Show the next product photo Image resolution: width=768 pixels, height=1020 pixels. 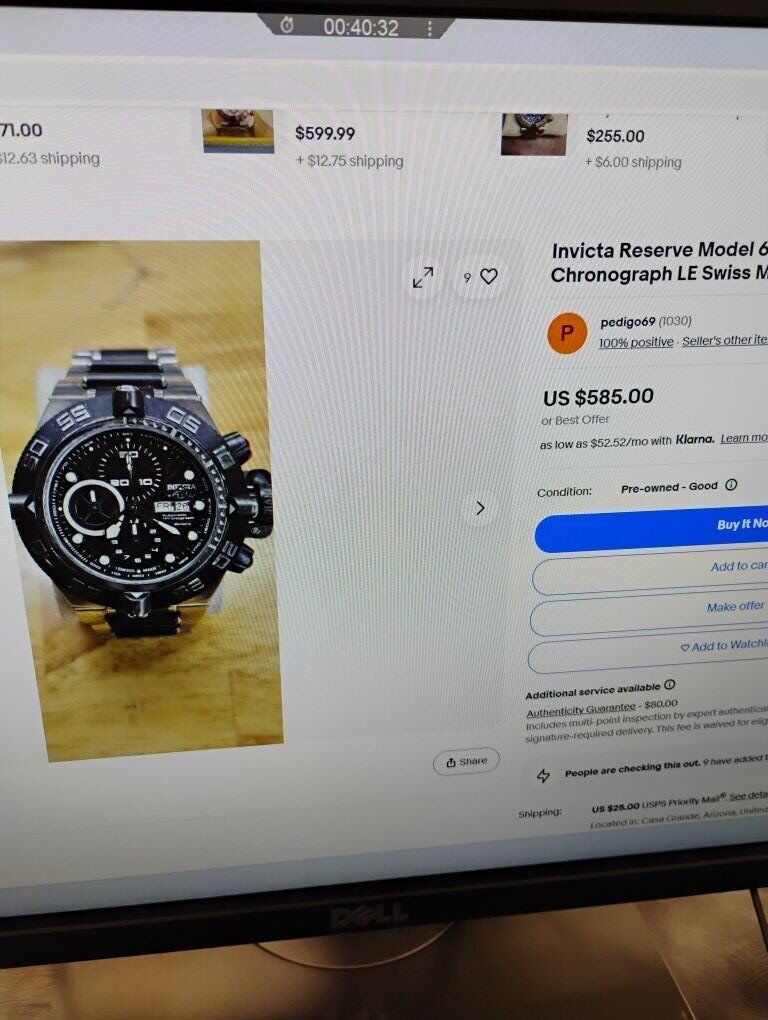tap(480, 508)
